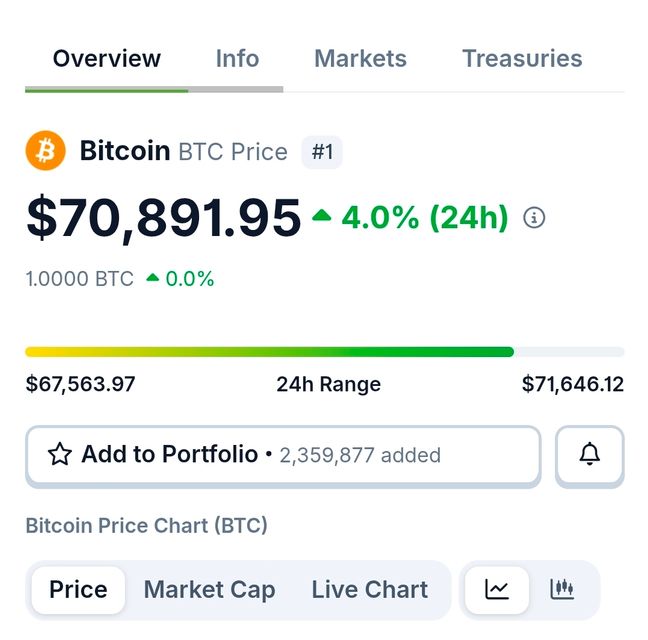648x640 pixels.
Task: Select the Price chart option
Action: click(78, 590)
